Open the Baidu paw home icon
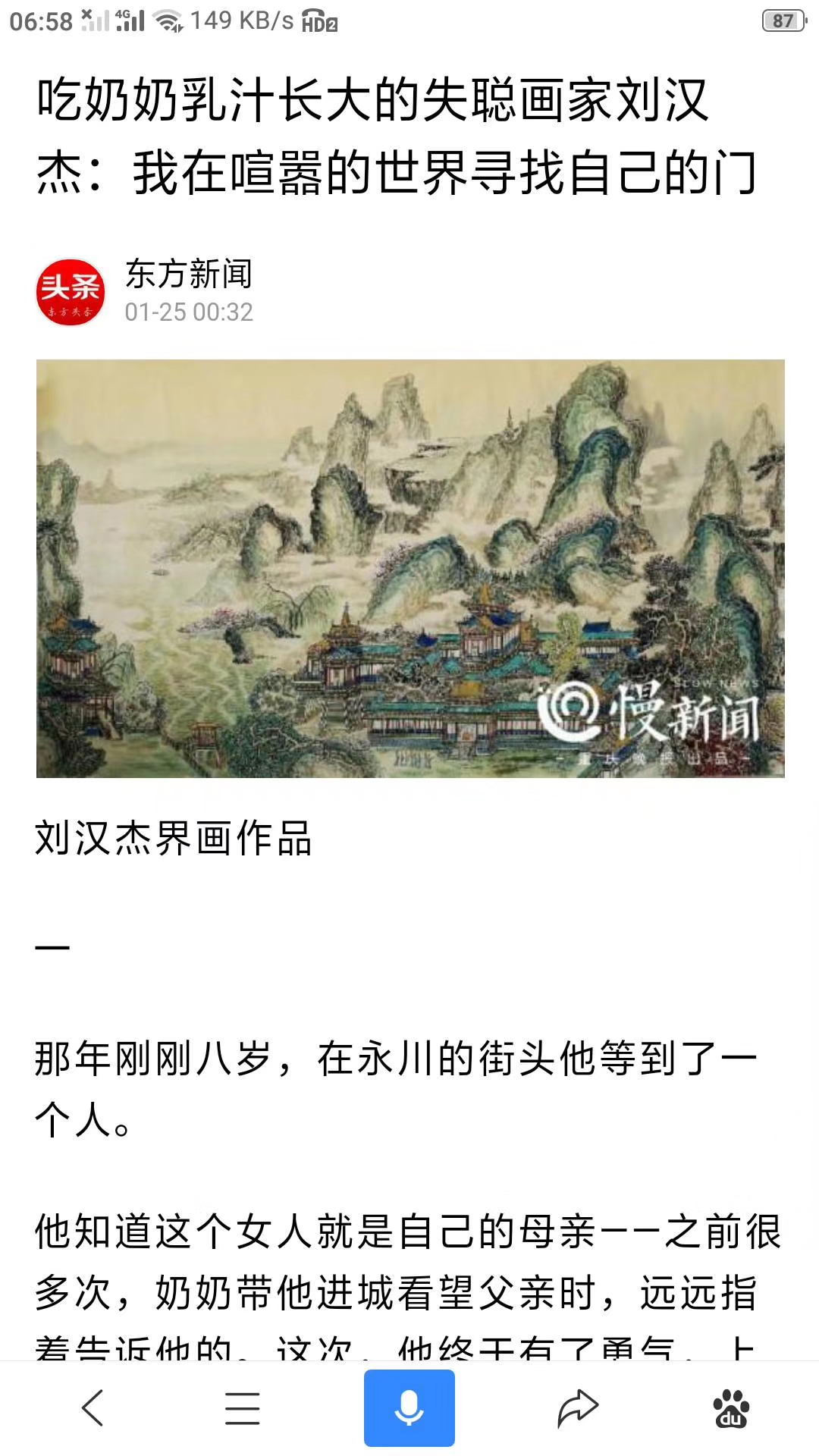Screen dimensions: 819x1456 click(x=731, y=1408)
